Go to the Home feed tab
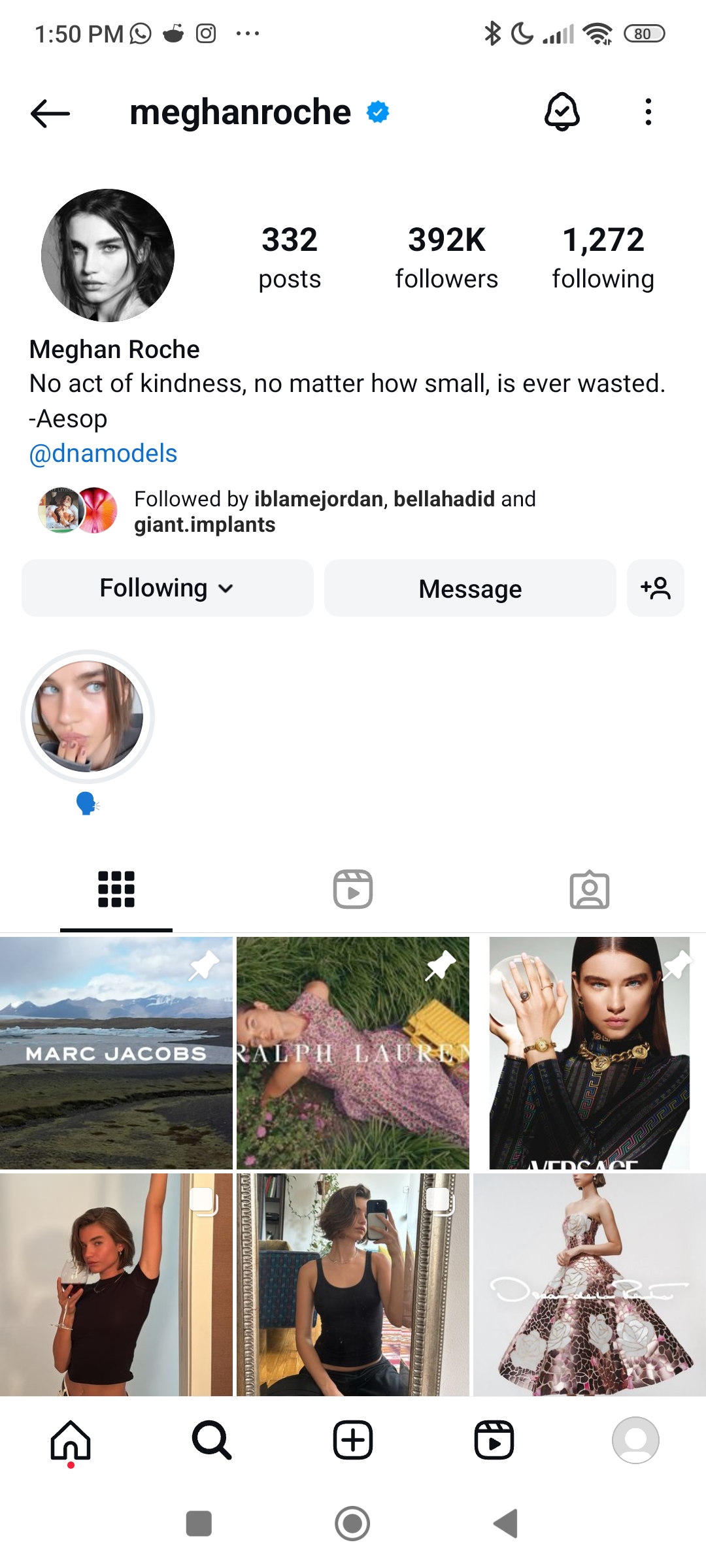The image size is (706, 1568). [x=71, y=1440]
